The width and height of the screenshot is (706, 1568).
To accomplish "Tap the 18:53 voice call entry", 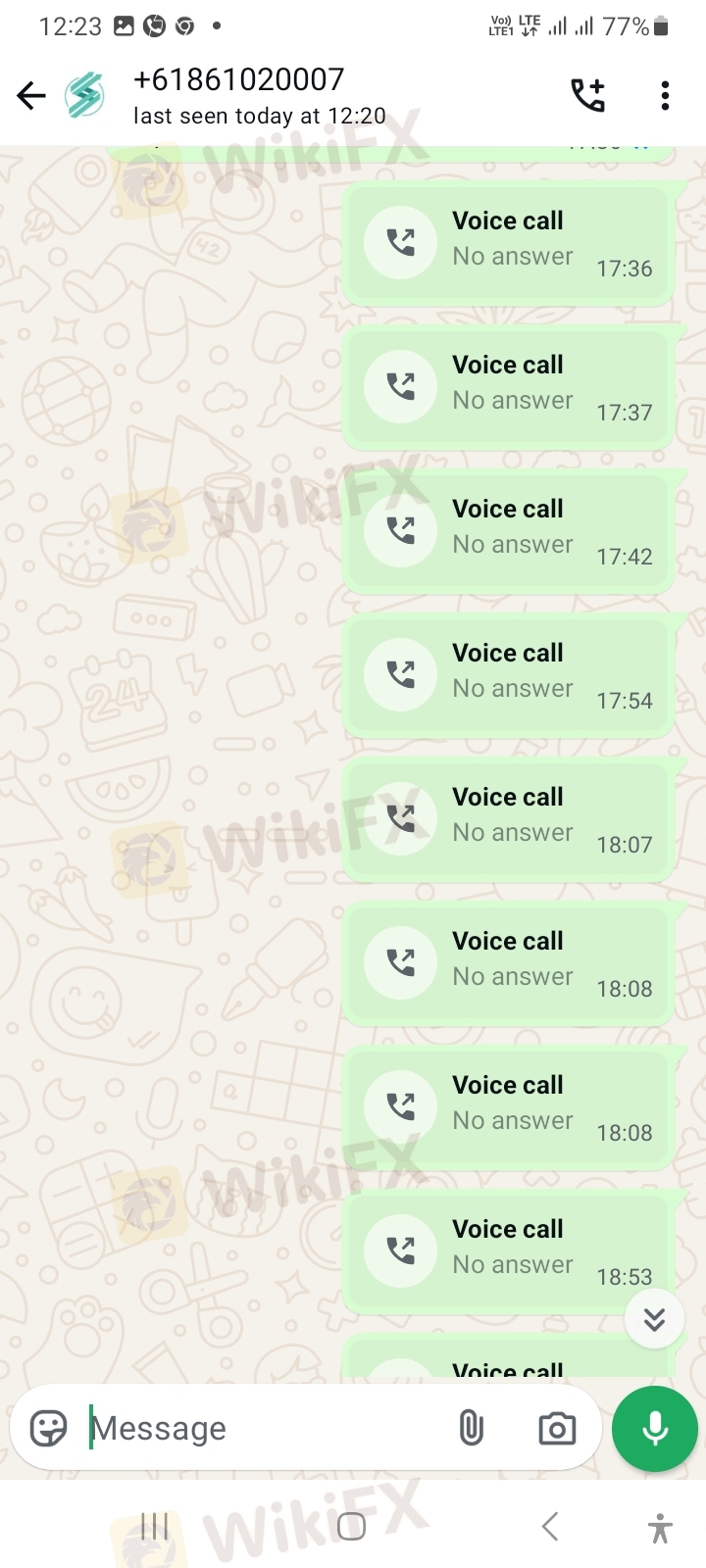I will [508, 1250].
